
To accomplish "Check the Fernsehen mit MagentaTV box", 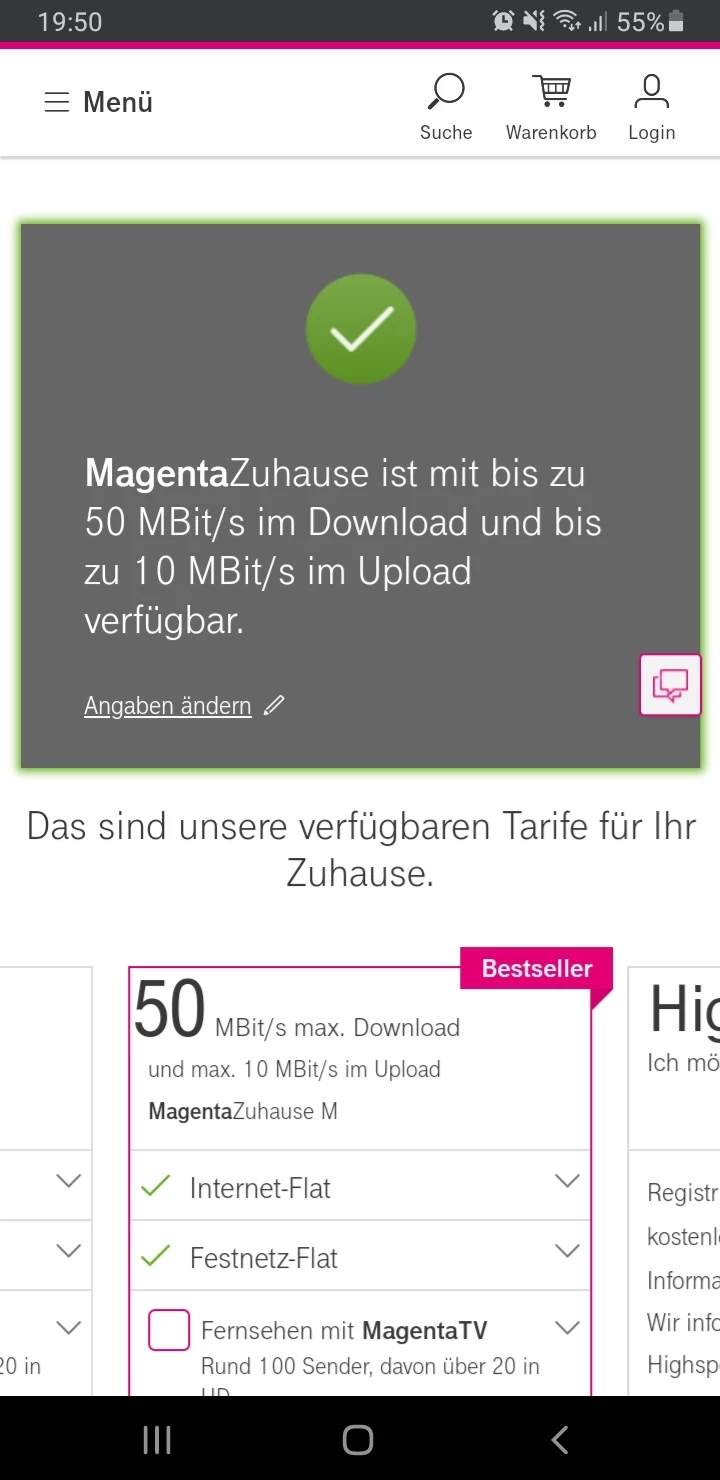I will [x=169, y=1331].
